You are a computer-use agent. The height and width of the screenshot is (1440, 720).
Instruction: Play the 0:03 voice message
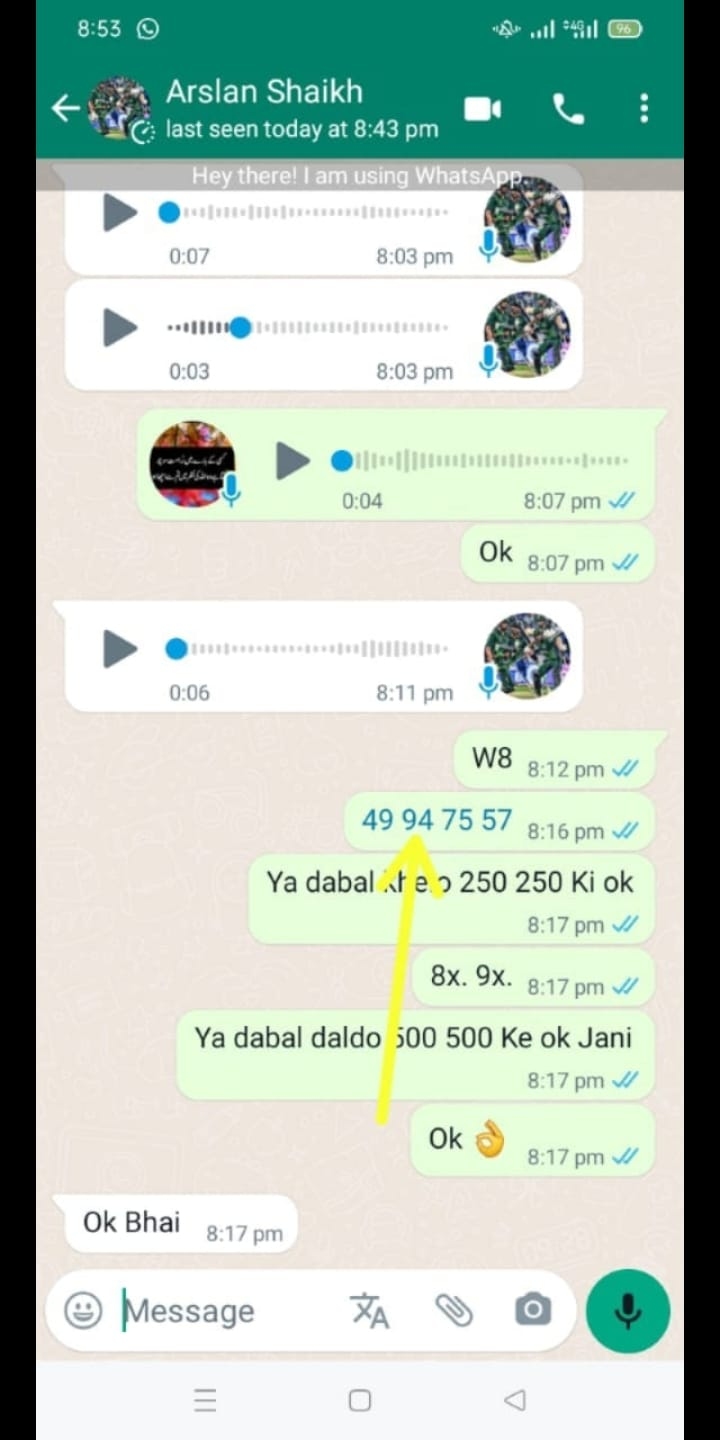click(120, 327)
